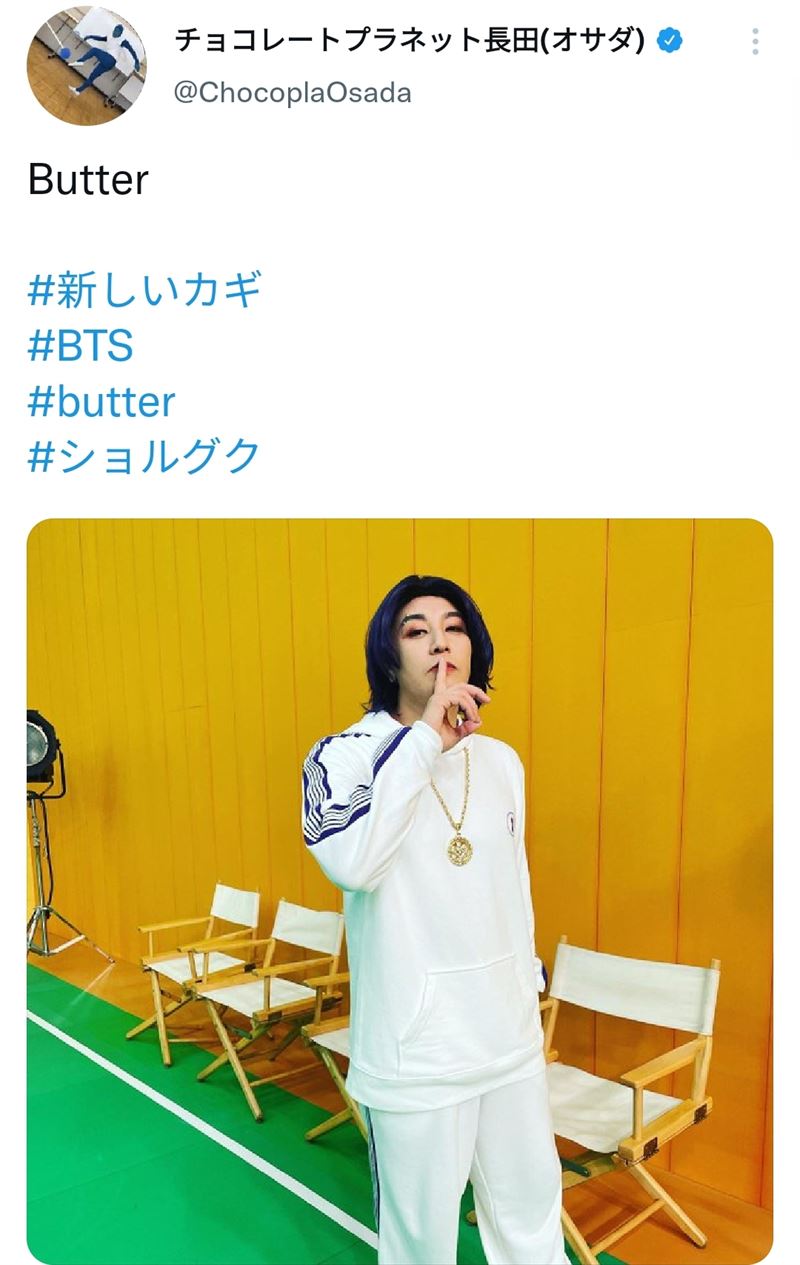Open ChocoplaOsada's profile picture
Image resolution: width=800 pixels, height=1265 pixels.
[x=86, y=66]
